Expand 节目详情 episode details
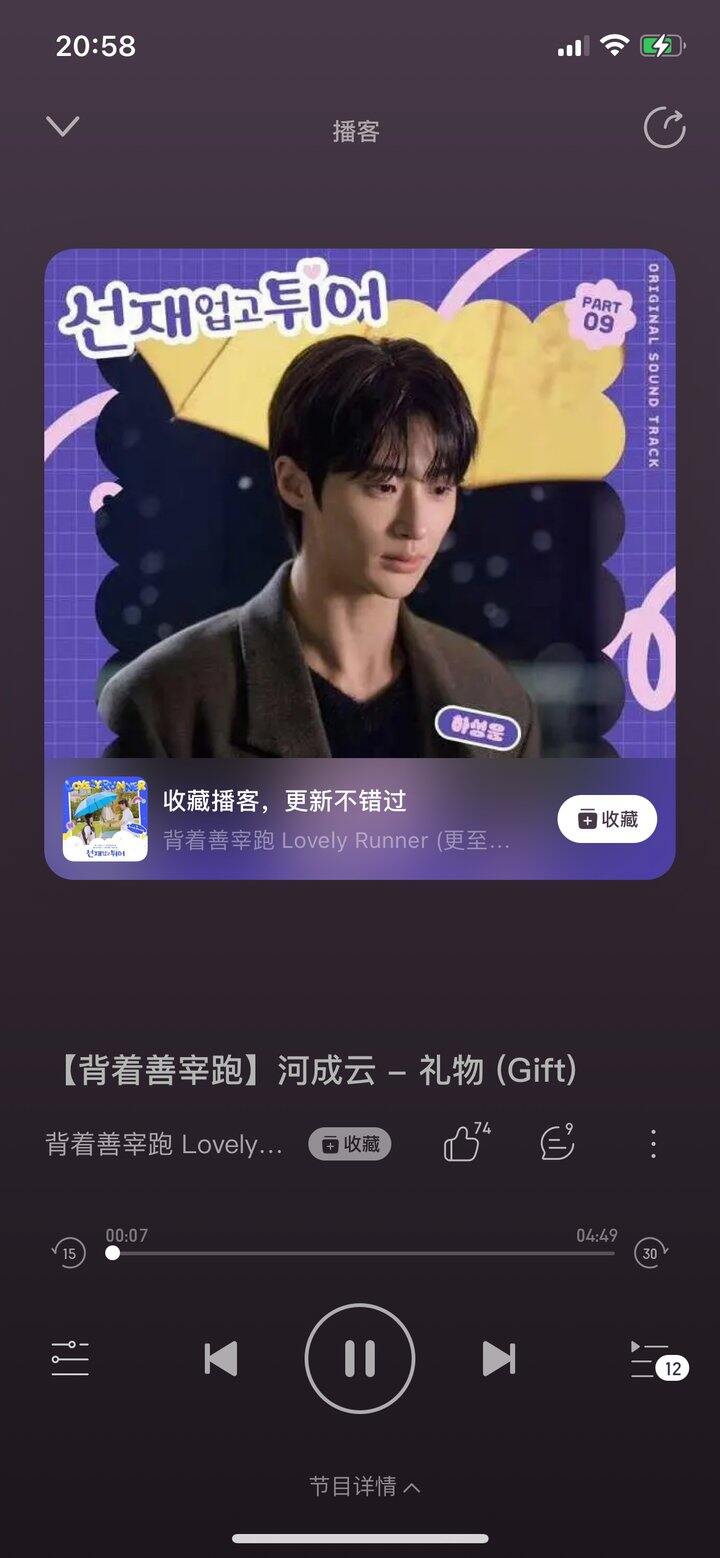 click(x=364, y=1486)
